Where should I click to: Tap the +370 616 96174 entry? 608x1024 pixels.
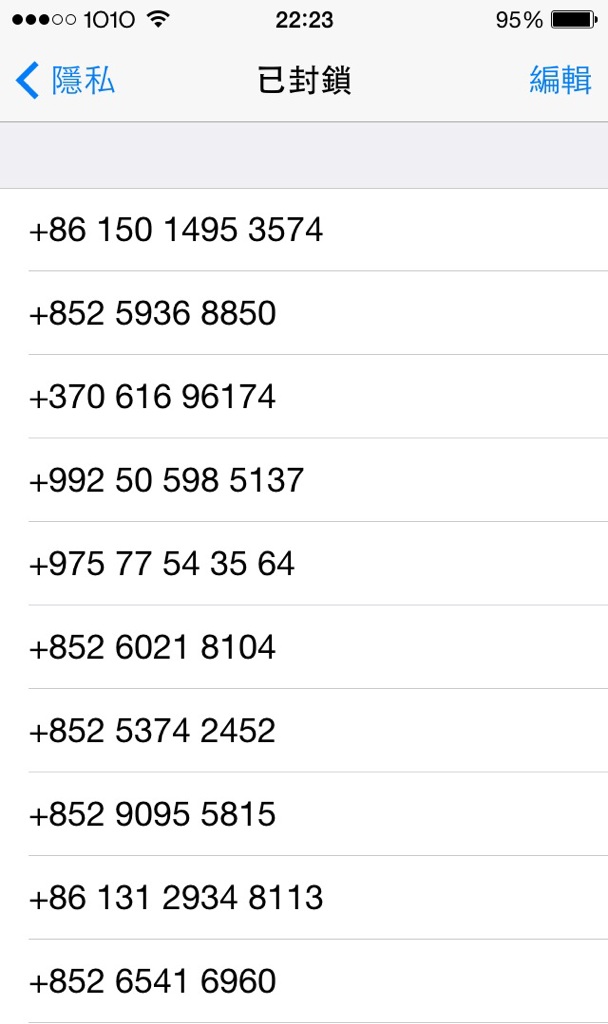click(x=304, y=396)
